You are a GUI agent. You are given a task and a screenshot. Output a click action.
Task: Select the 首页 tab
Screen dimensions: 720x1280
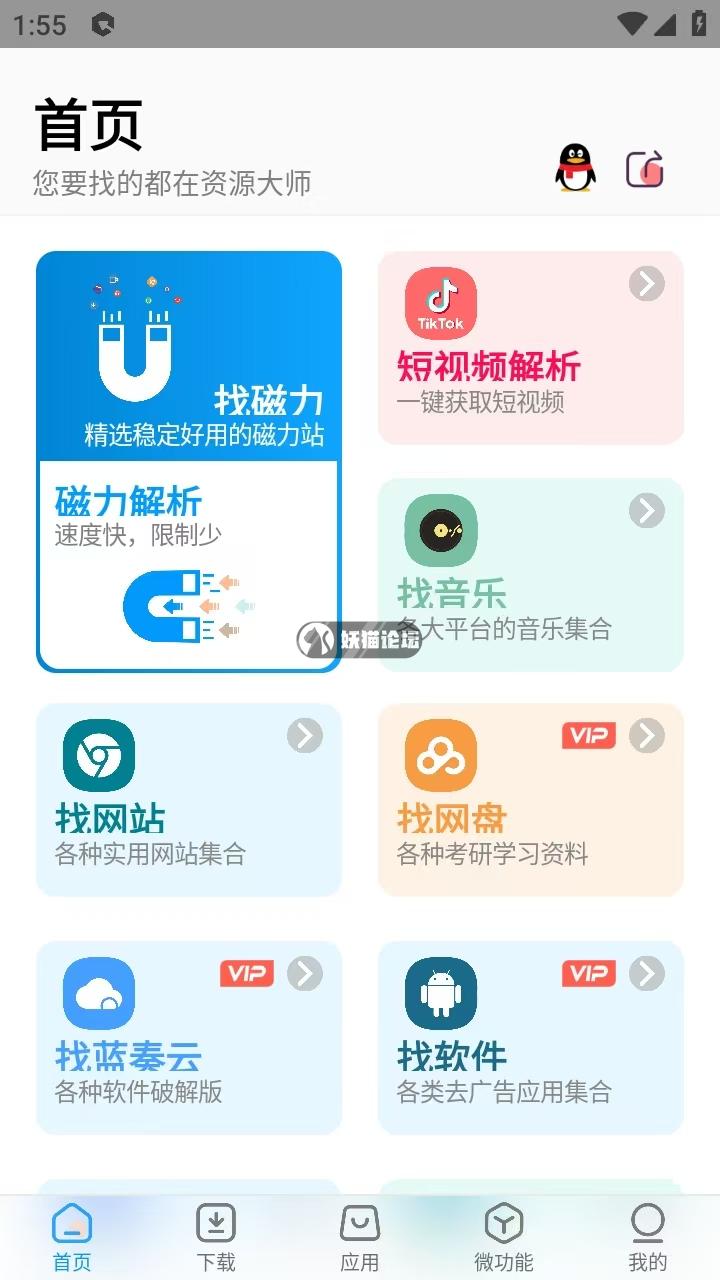click(72, 1237)
